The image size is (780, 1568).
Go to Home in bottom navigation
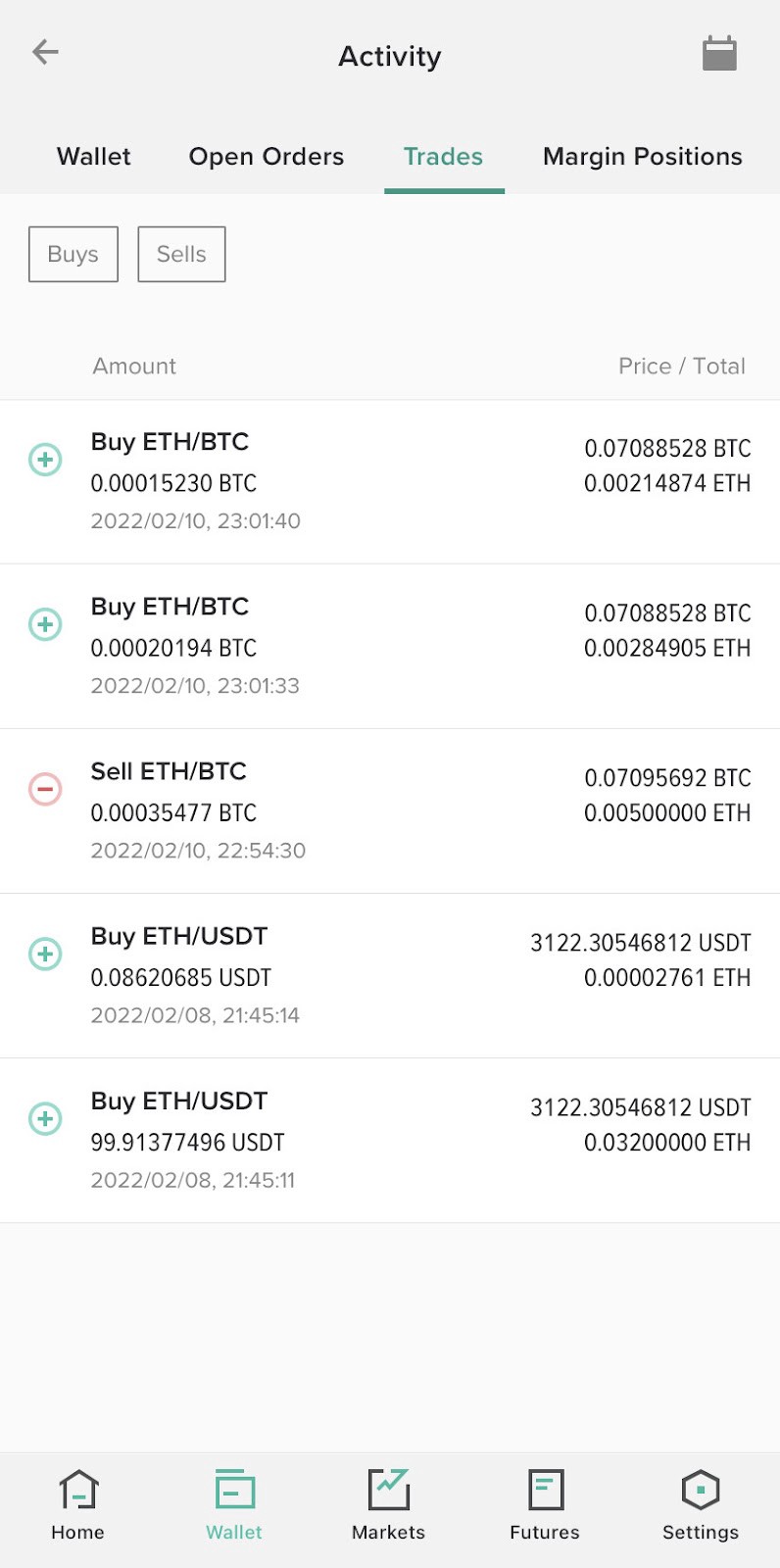(78, 1505)
